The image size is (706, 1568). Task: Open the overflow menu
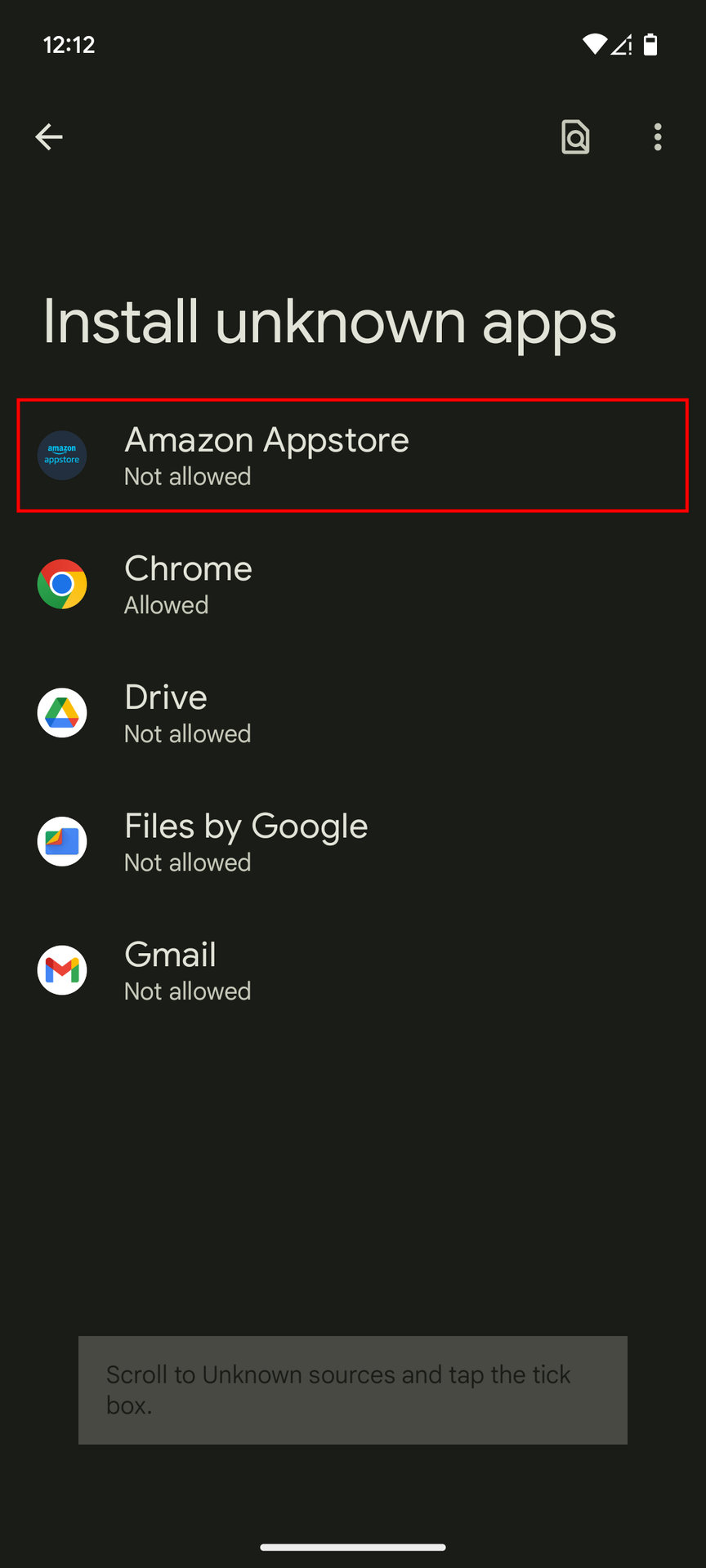[x=658, y=137]
